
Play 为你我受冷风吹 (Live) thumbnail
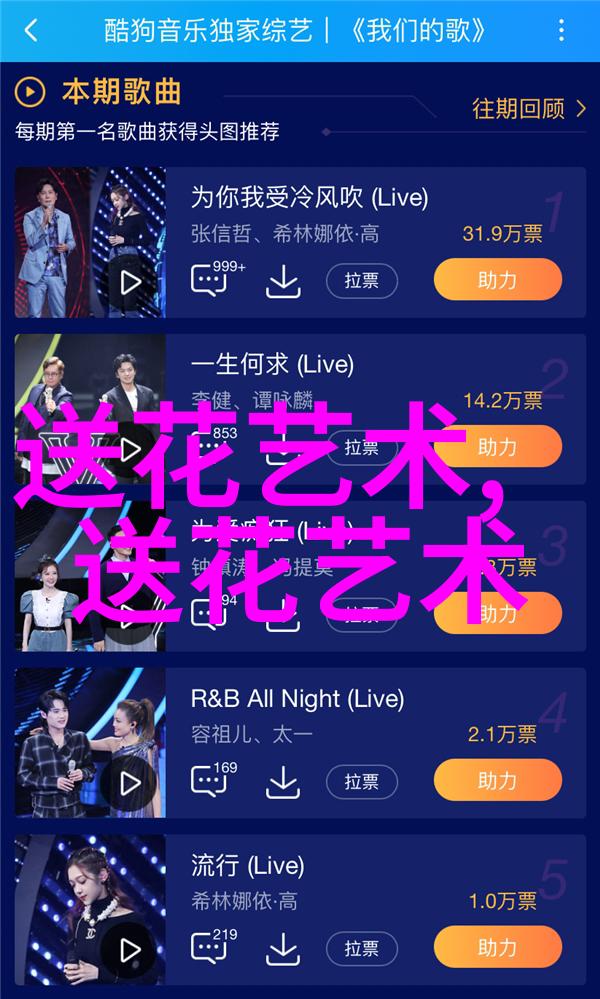90,242
